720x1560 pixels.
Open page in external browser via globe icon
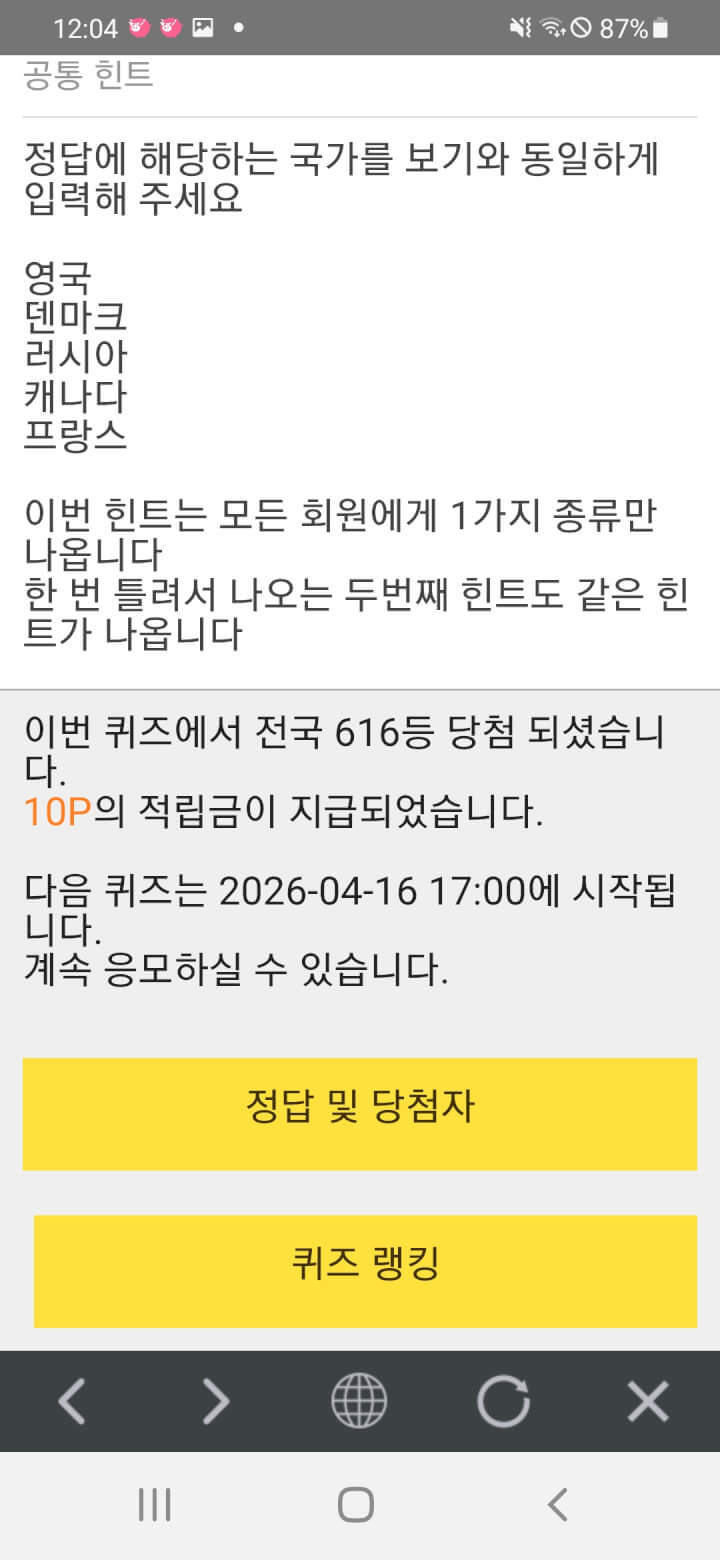[359, 1401]
